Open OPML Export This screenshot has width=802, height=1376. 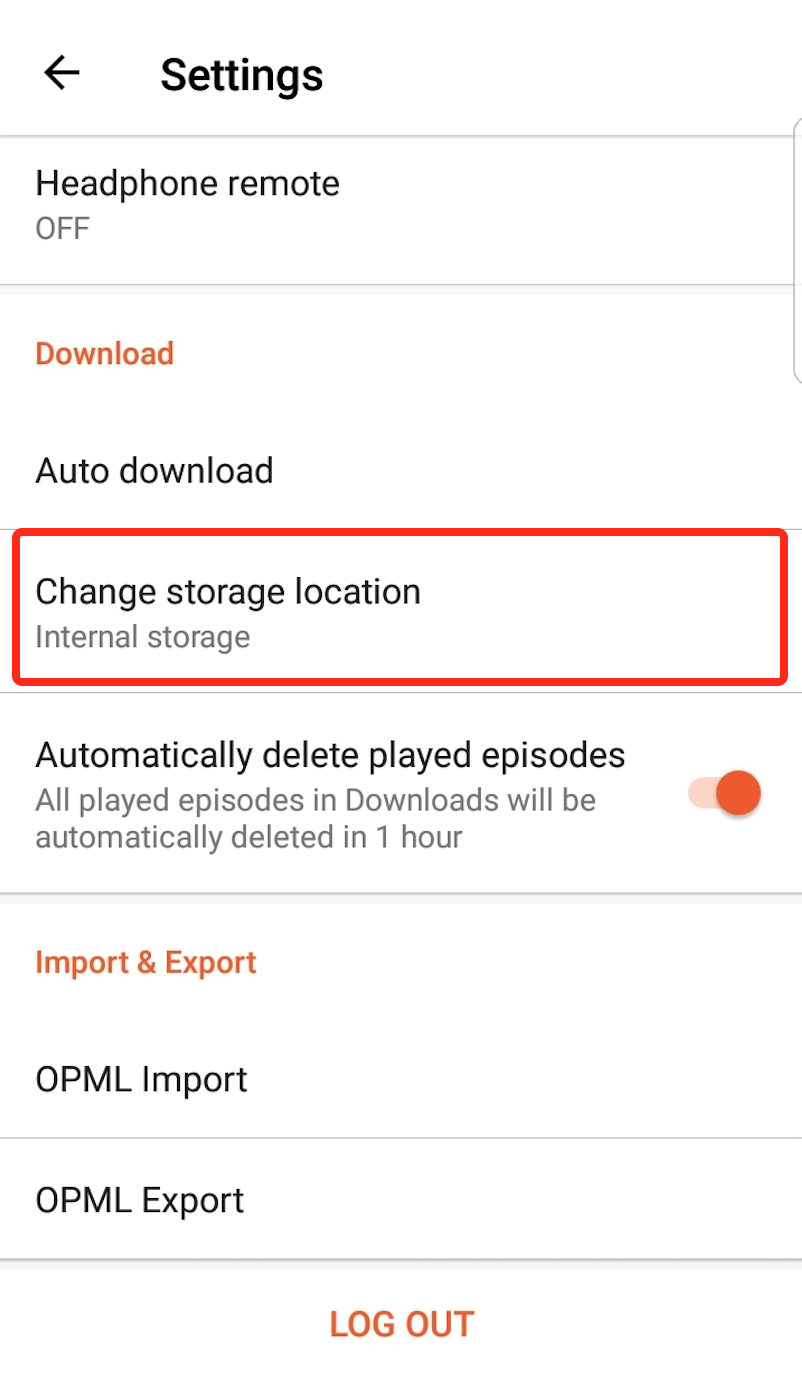click(400, 1199)
